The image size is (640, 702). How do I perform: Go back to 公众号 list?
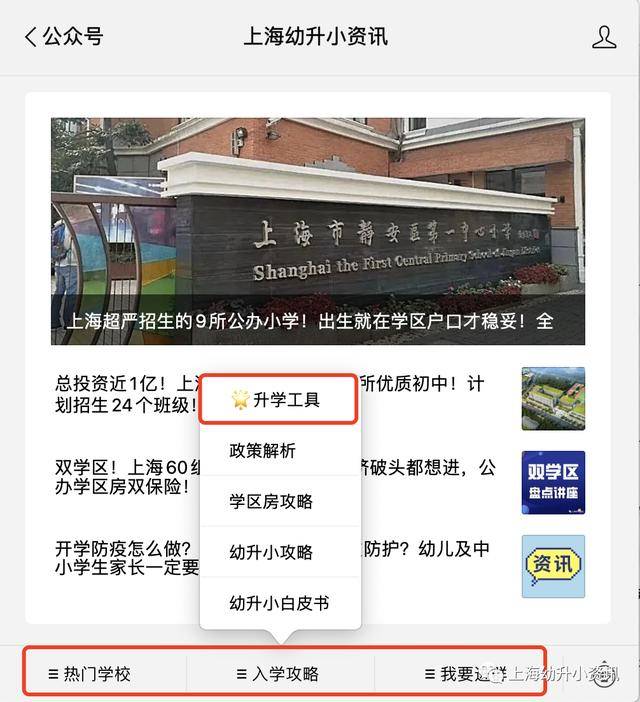pyautogui.click(x=64, y=37)
